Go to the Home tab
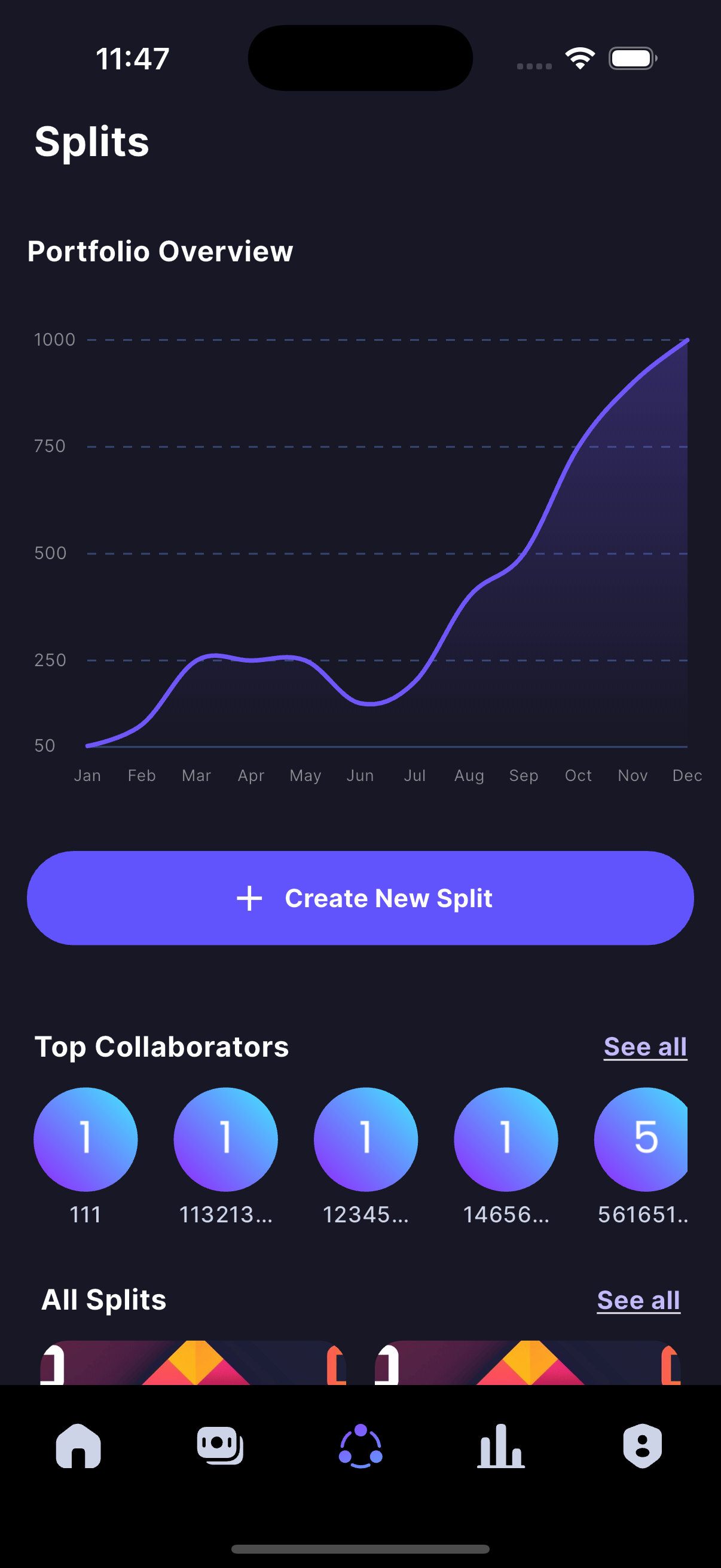The width and height of the screenshot is (721, 1568). [78, 1446]
